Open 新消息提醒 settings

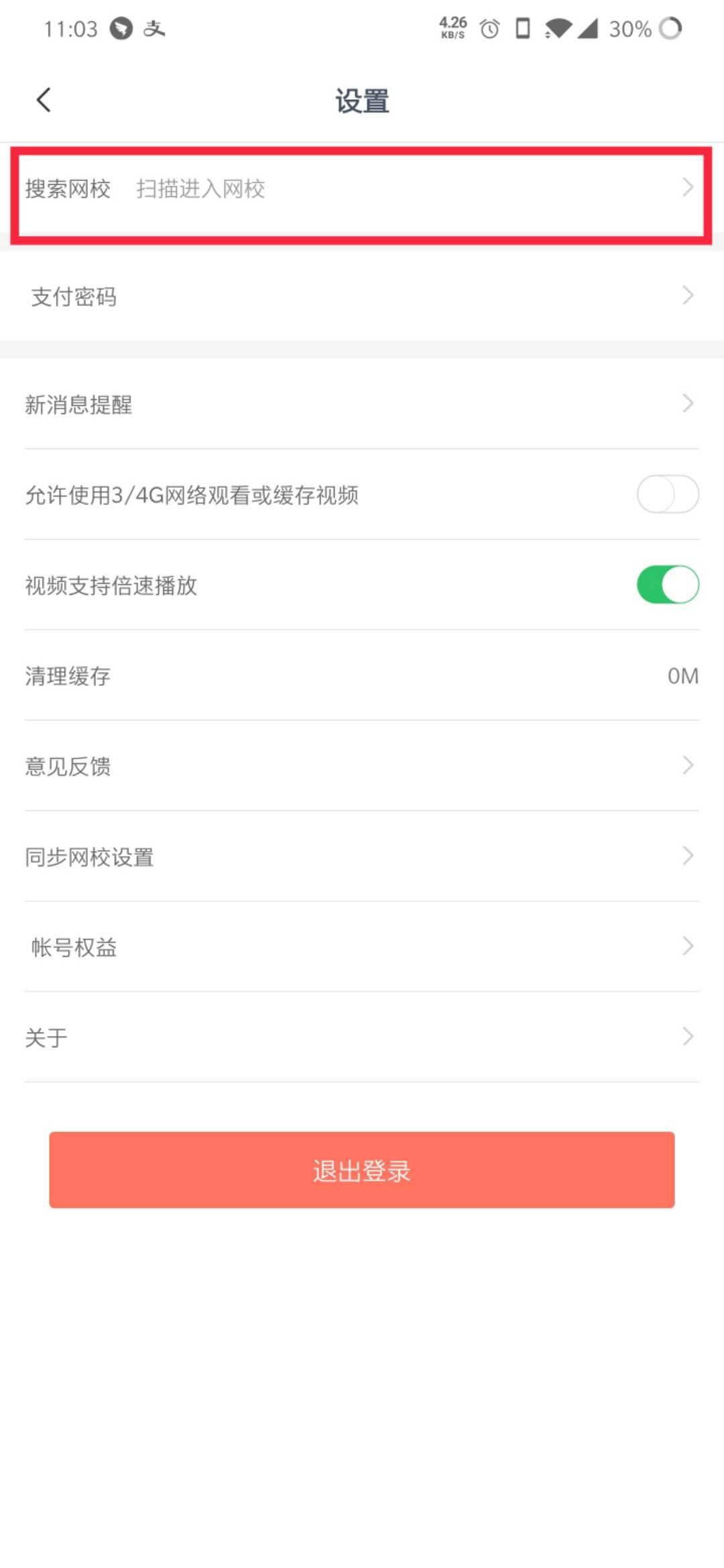coord(361,404)
